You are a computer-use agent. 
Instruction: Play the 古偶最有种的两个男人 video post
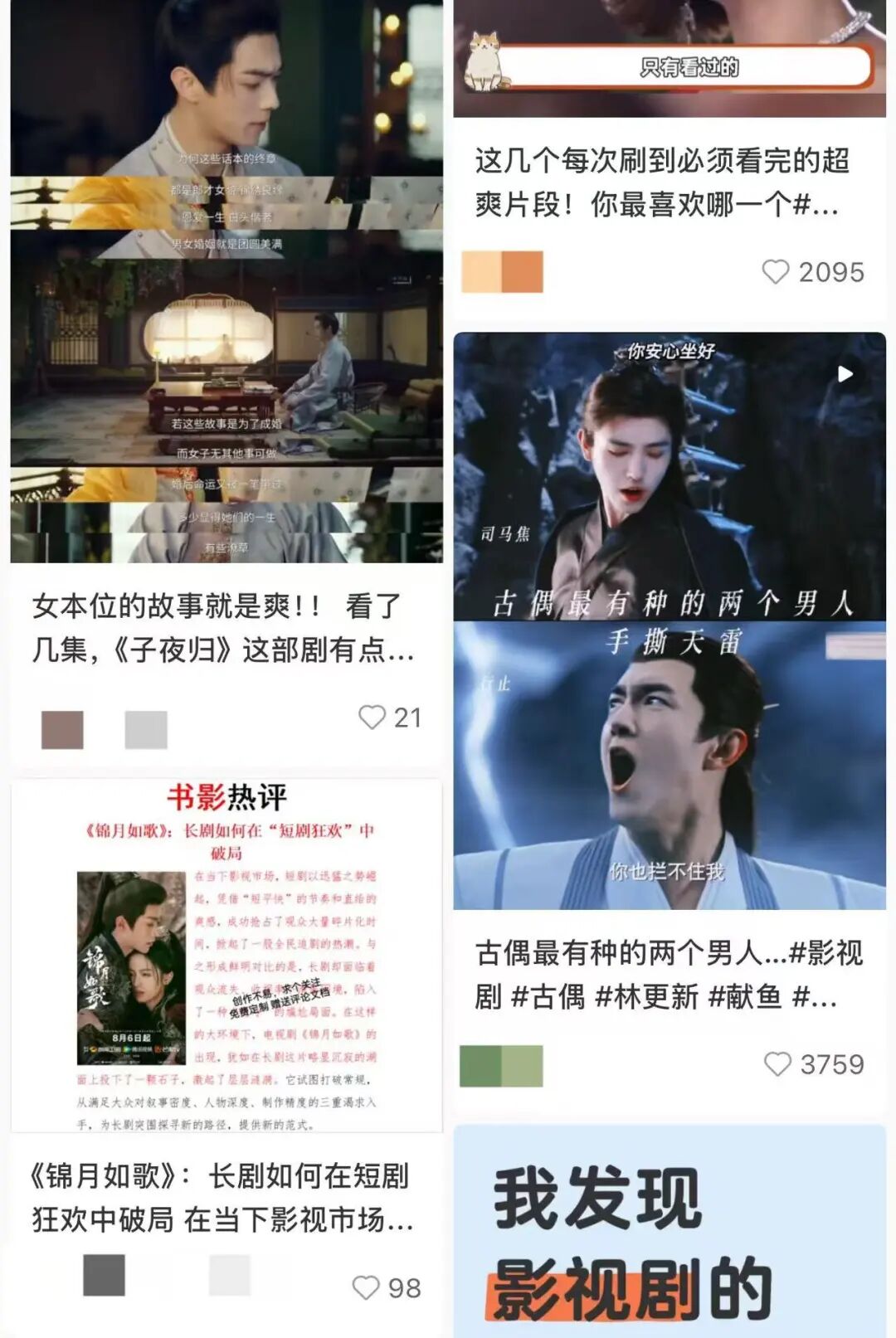(669, 620)
